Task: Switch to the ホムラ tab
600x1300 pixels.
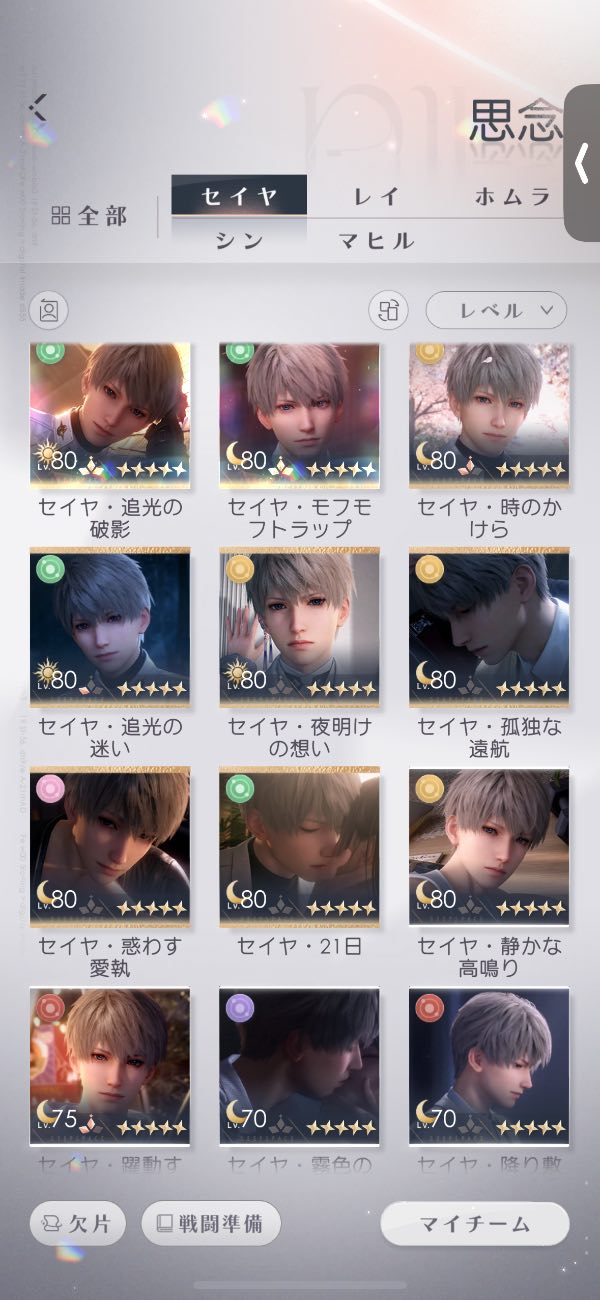Action: (513, 196)
